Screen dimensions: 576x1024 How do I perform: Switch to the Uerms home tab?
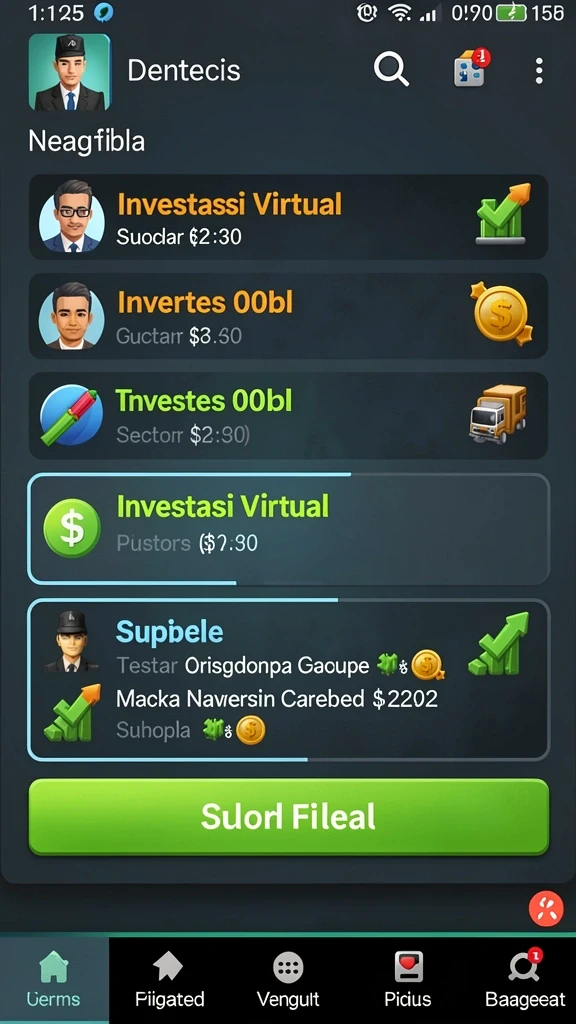(54, 980)
